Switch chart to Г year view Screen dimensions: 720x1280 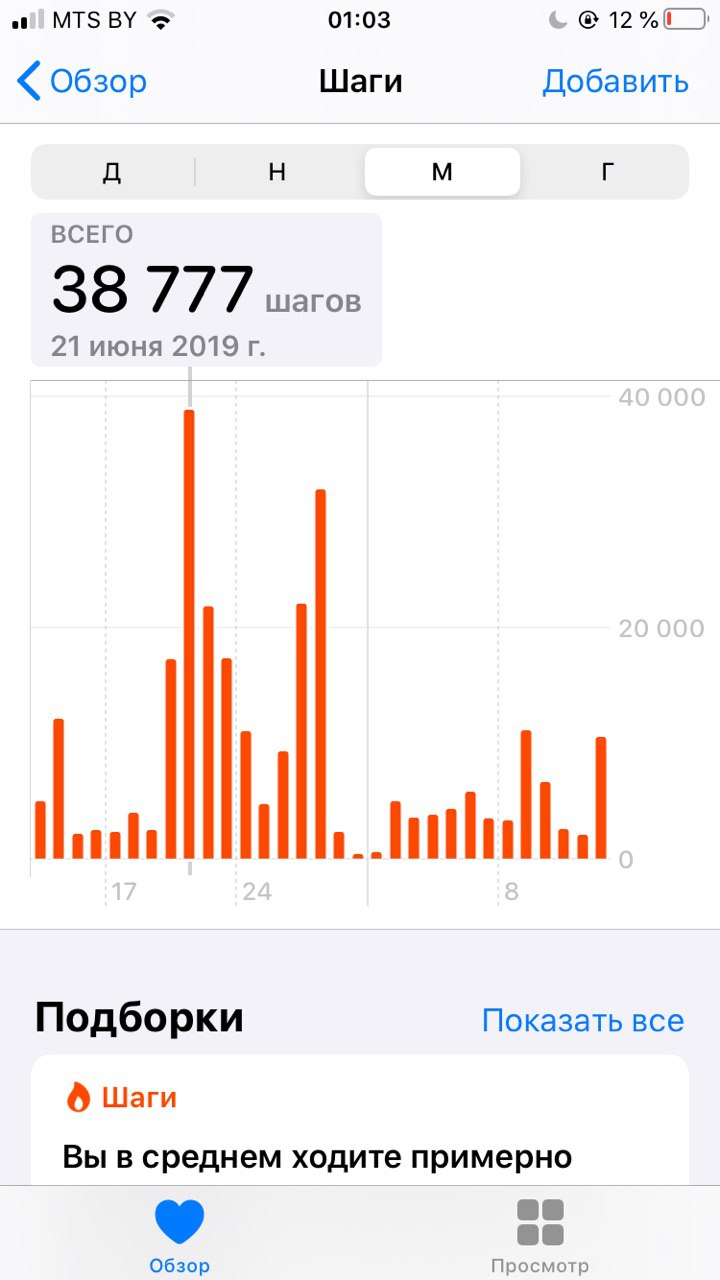[606, 172]
